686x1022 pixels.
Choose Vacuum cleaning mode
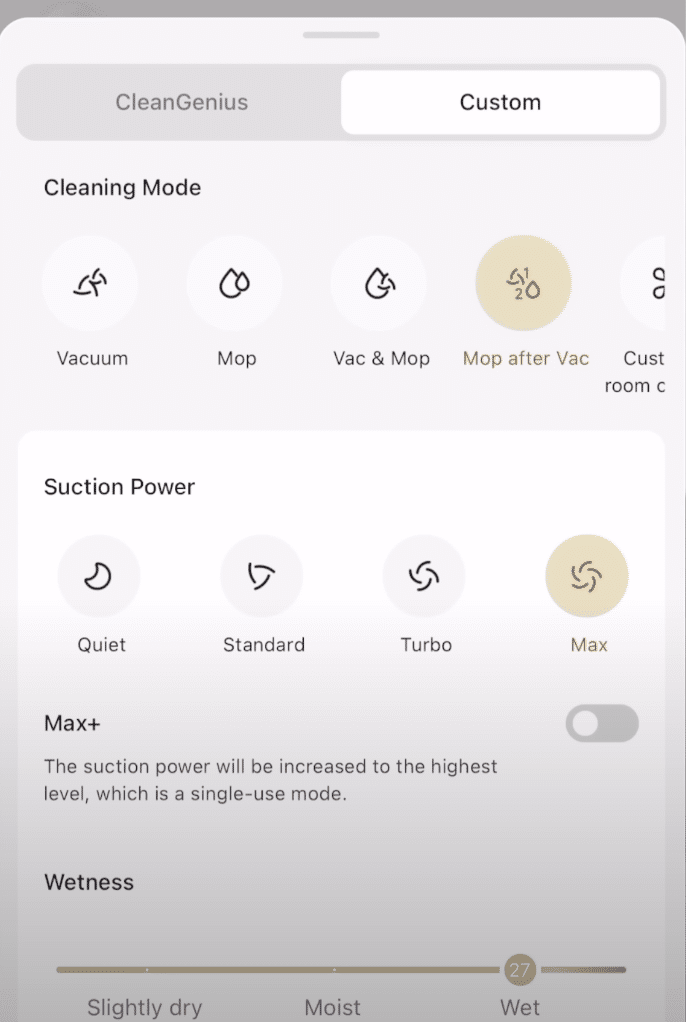pos(91,285)
